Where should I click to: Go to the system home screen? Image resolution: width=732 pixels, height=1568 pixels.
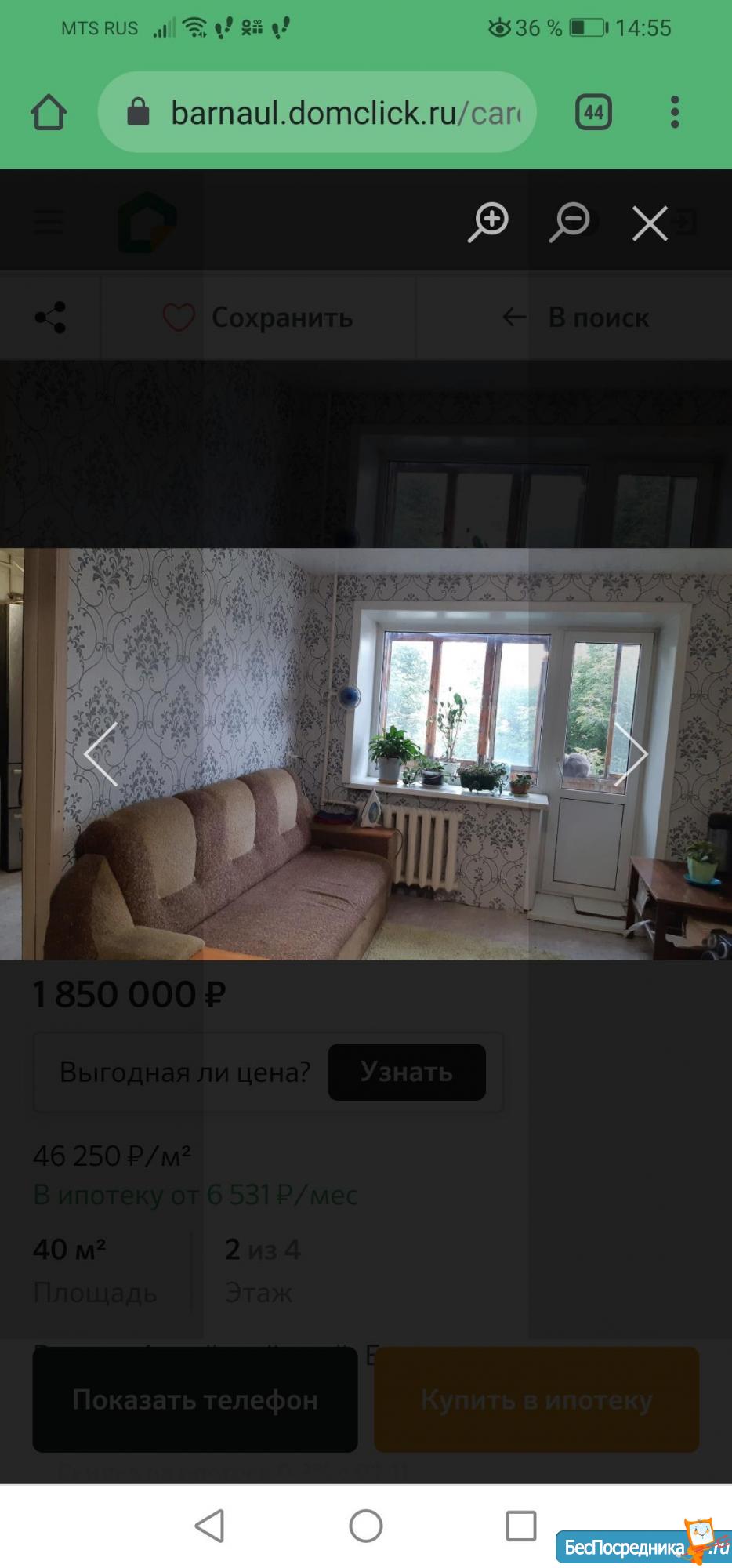(366, 1526)
